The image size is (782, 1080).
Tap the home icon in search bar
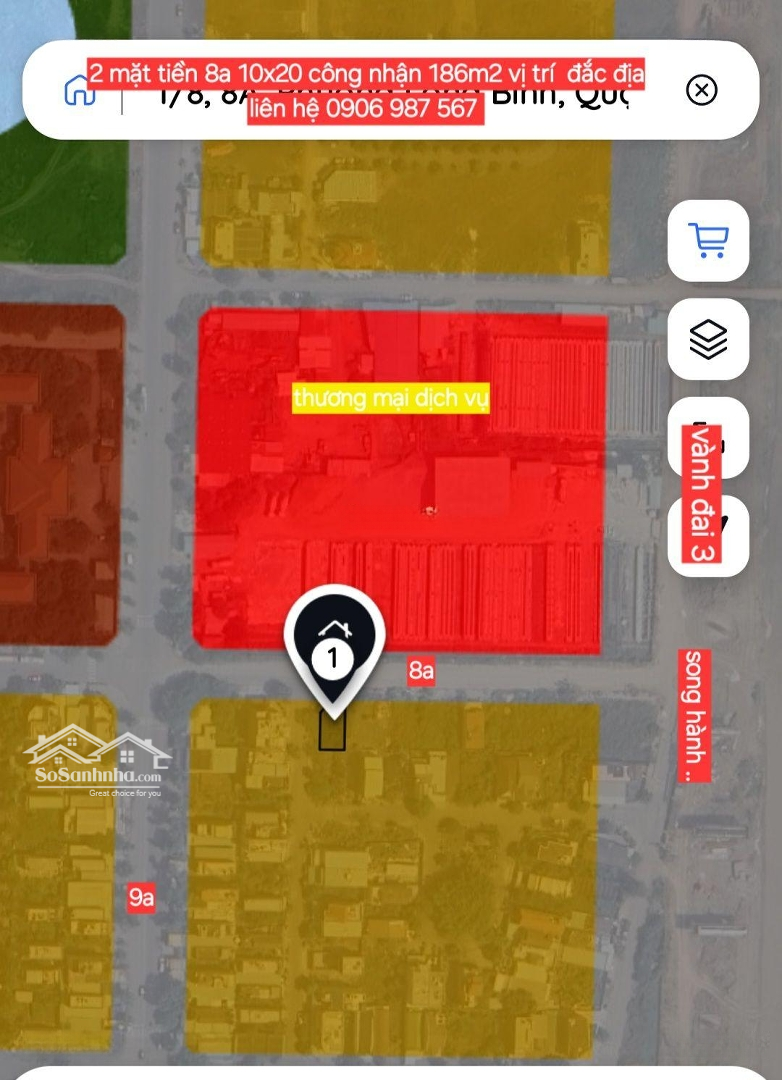(79, 90)
